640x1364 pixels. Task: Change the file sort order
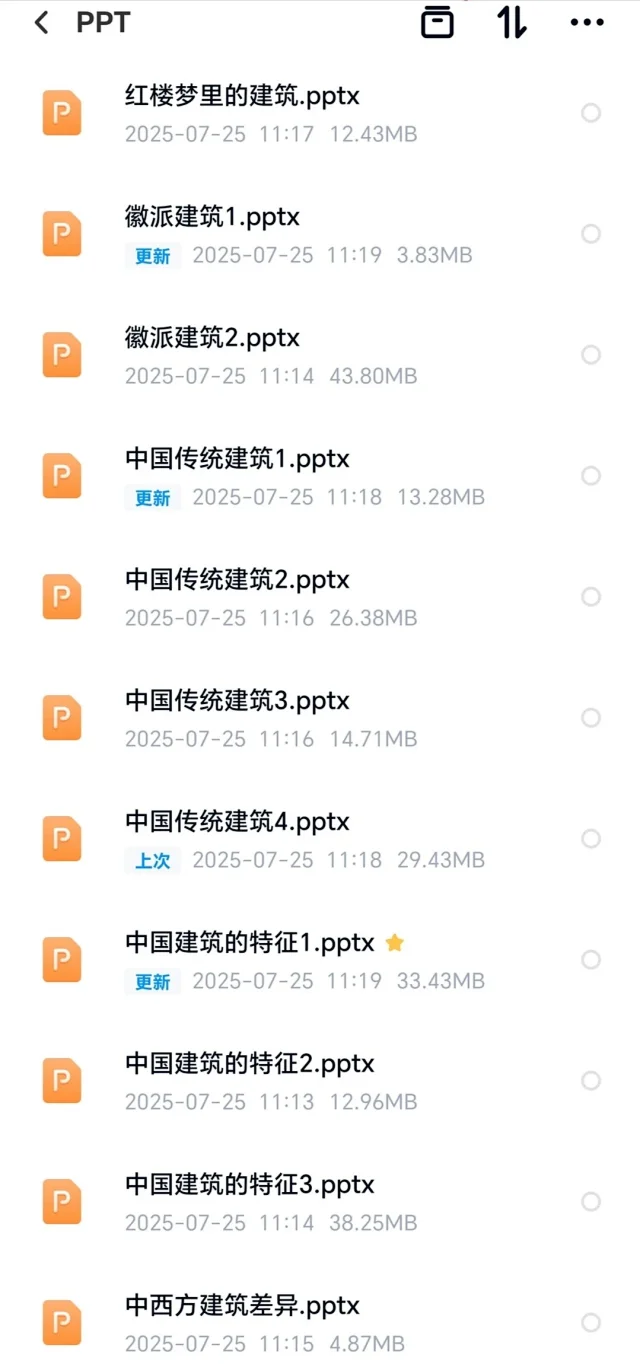tap(512, 22)
